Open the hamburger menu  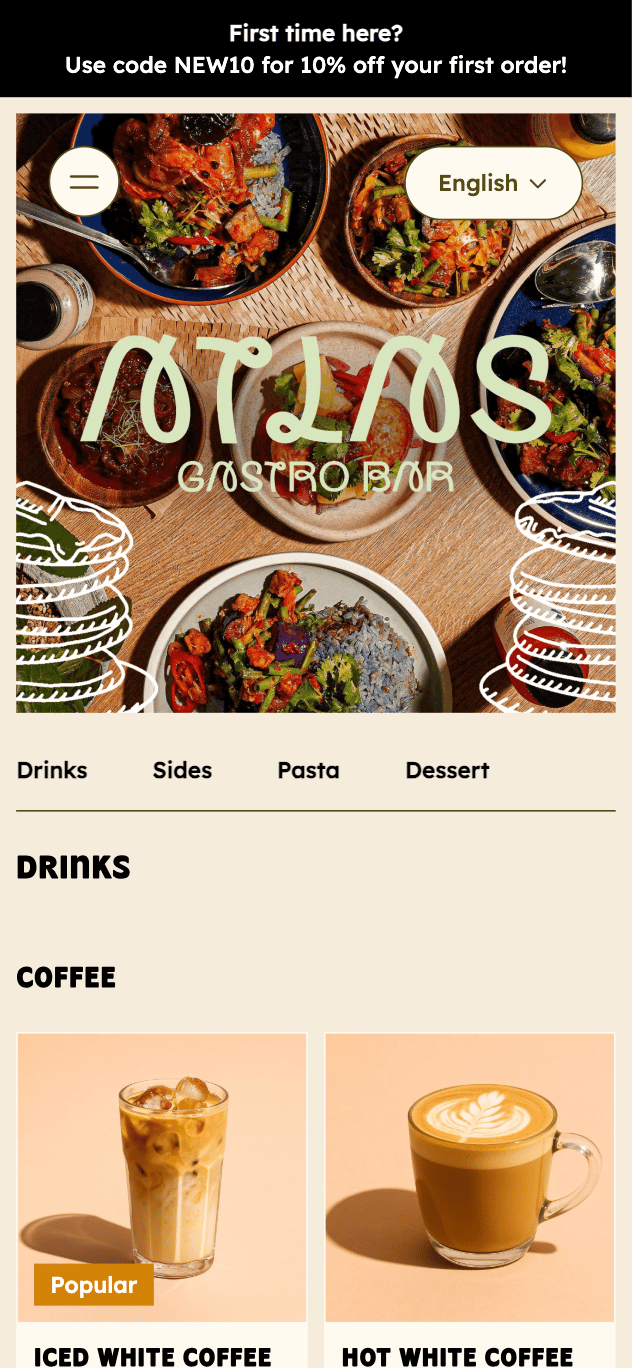point(84,182)
